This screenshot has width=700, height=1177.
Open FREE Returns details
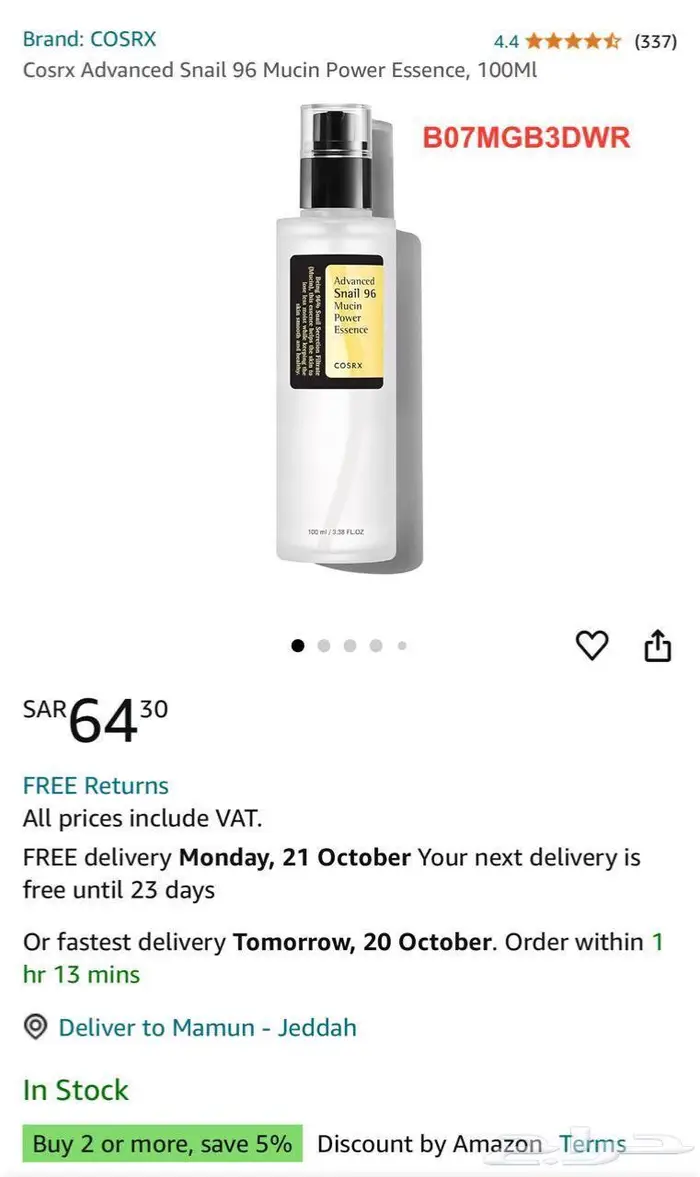(95, 785)
